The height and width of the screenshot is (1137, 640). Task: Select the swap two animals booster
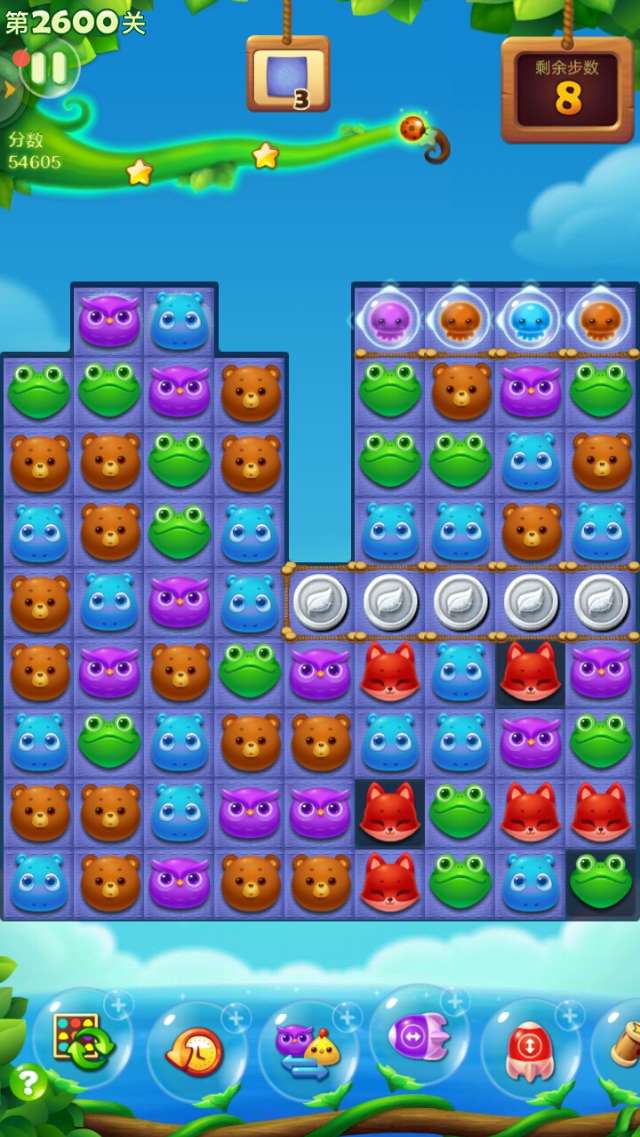(x=308, y=1046)
